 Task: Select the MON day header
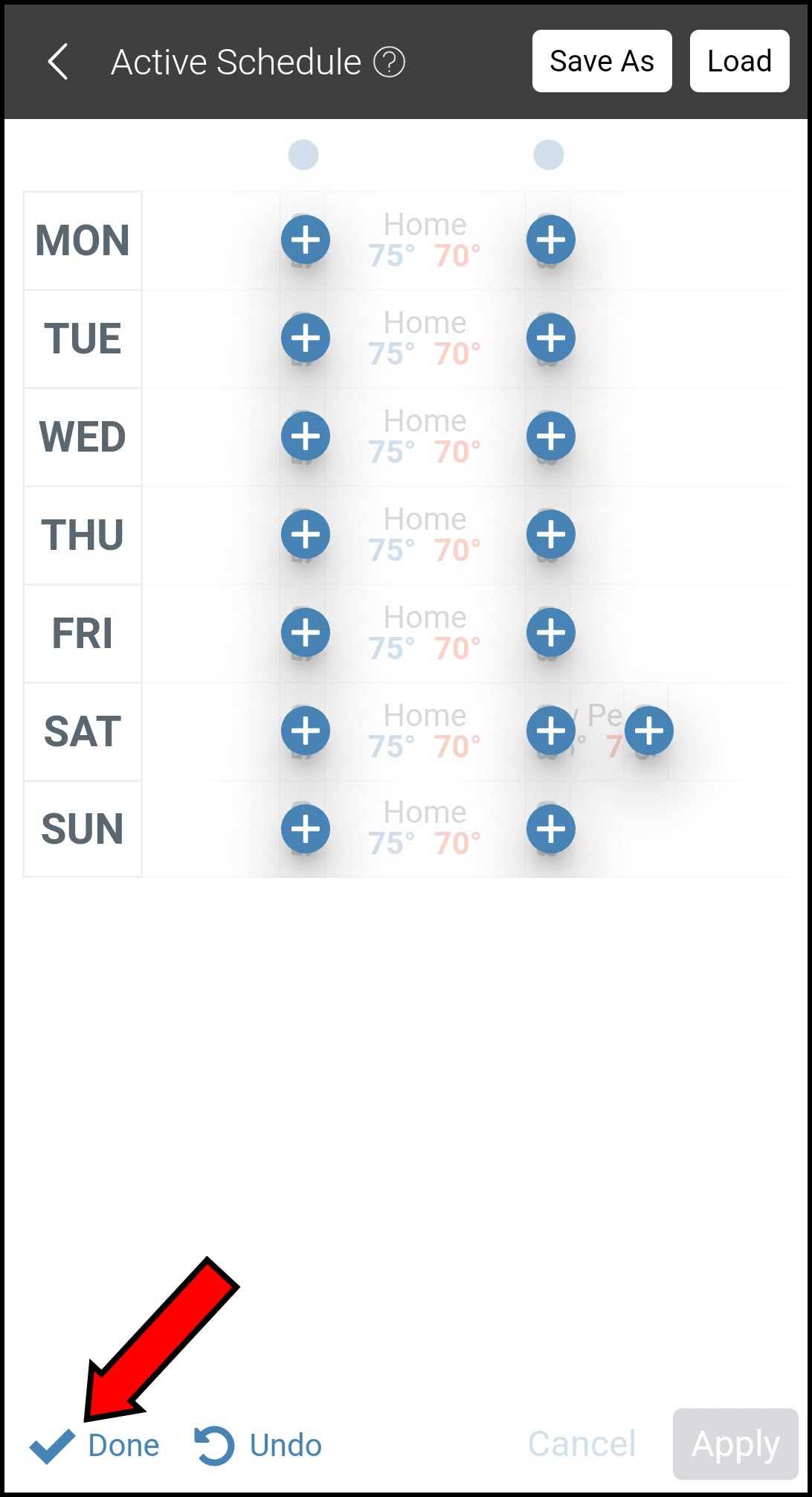[83, 240]
